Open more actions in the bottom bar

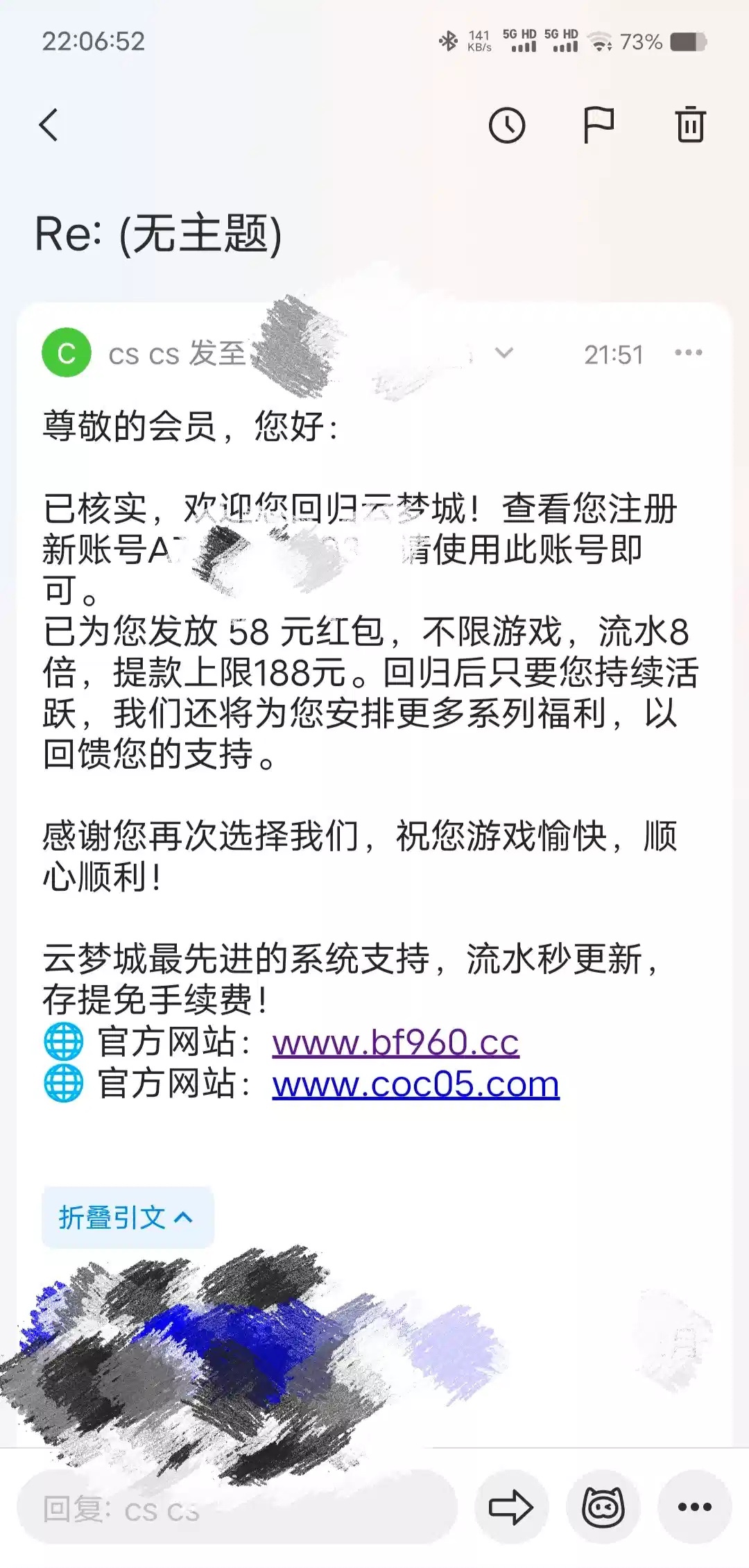pos(695,1507)
